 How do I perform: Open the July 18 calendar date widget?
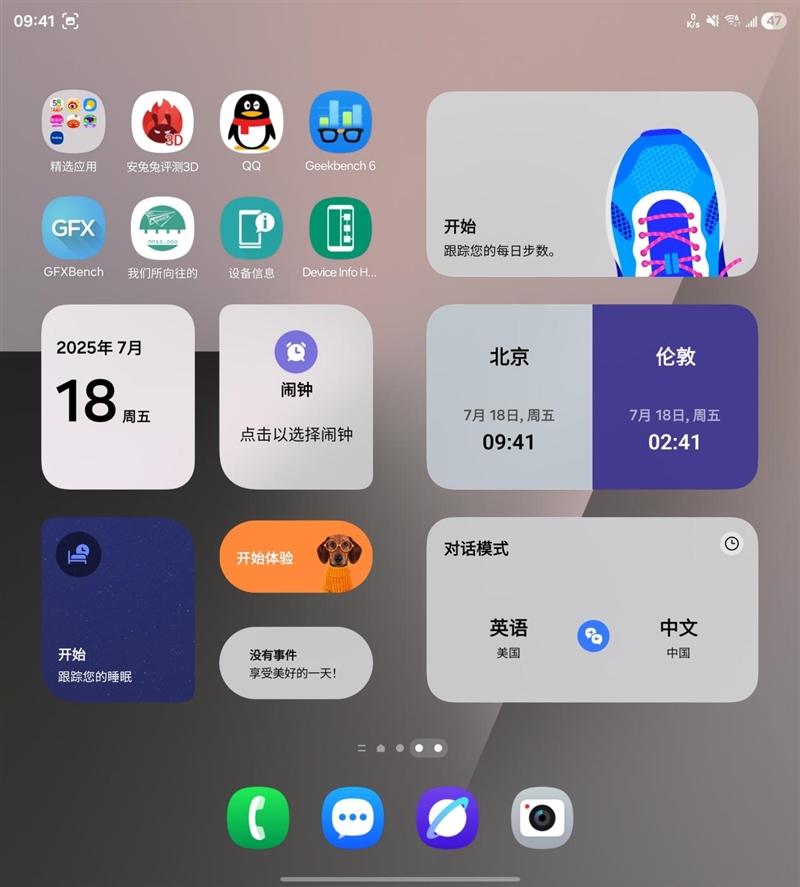coord(118,396)
